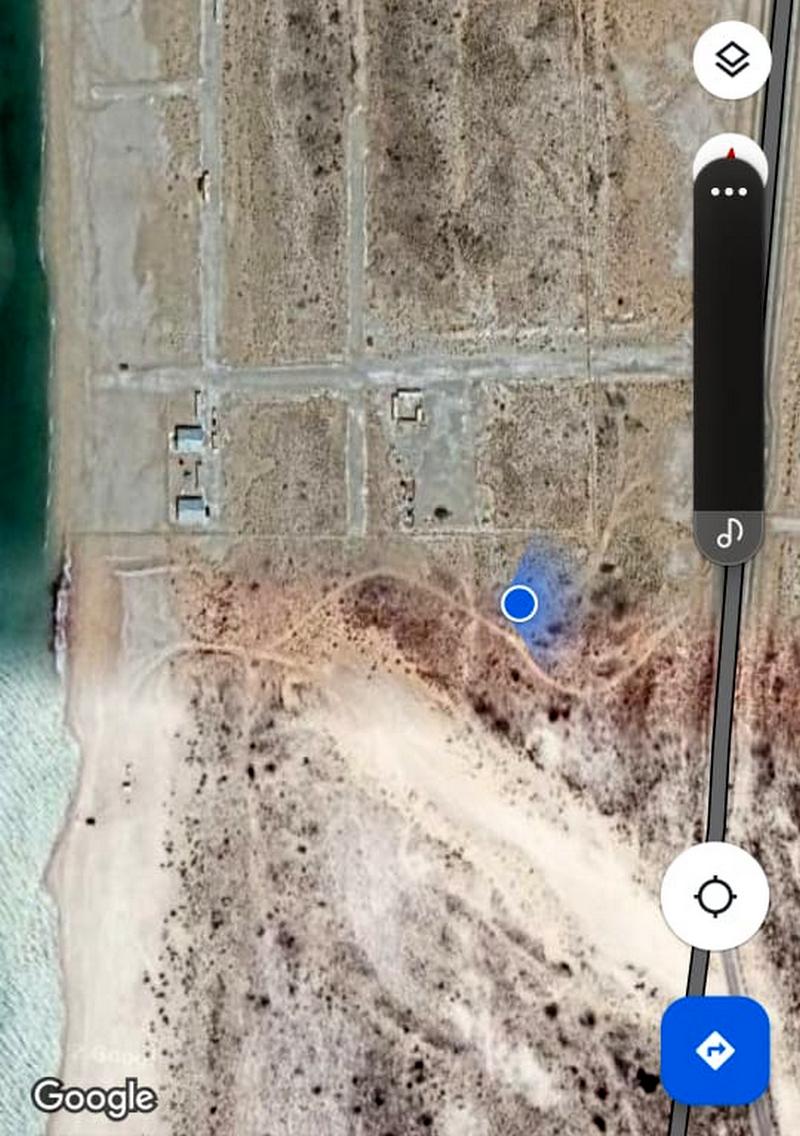
Task: Open the map layers selector
Action: 732,61
